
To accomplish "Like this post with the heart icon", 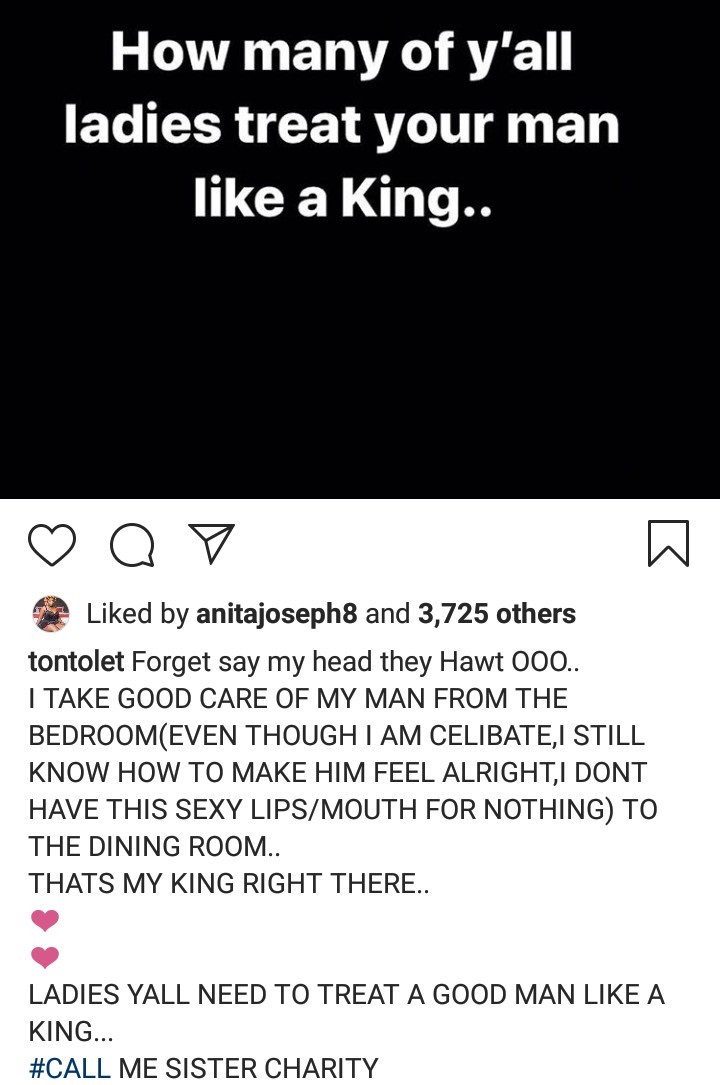I will 51,545.
